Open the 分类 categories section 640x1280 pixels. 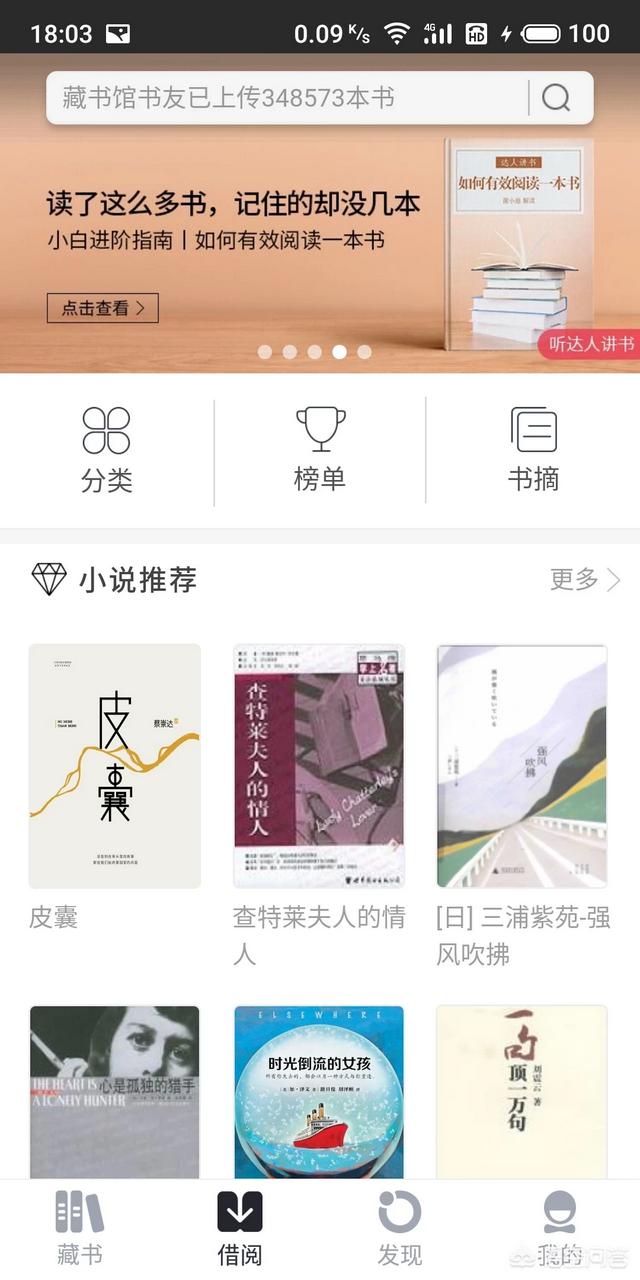106,450
